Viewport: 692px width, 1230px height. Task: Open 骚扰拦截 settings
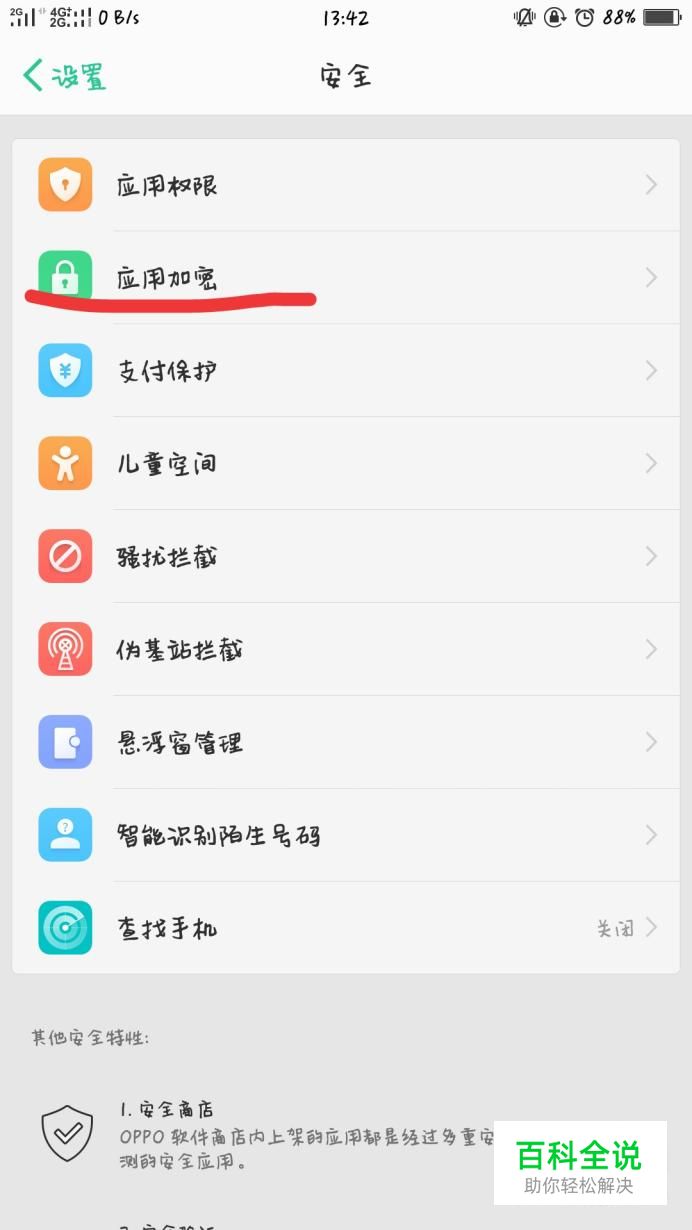pyautogui.click(x=346, y=557)
